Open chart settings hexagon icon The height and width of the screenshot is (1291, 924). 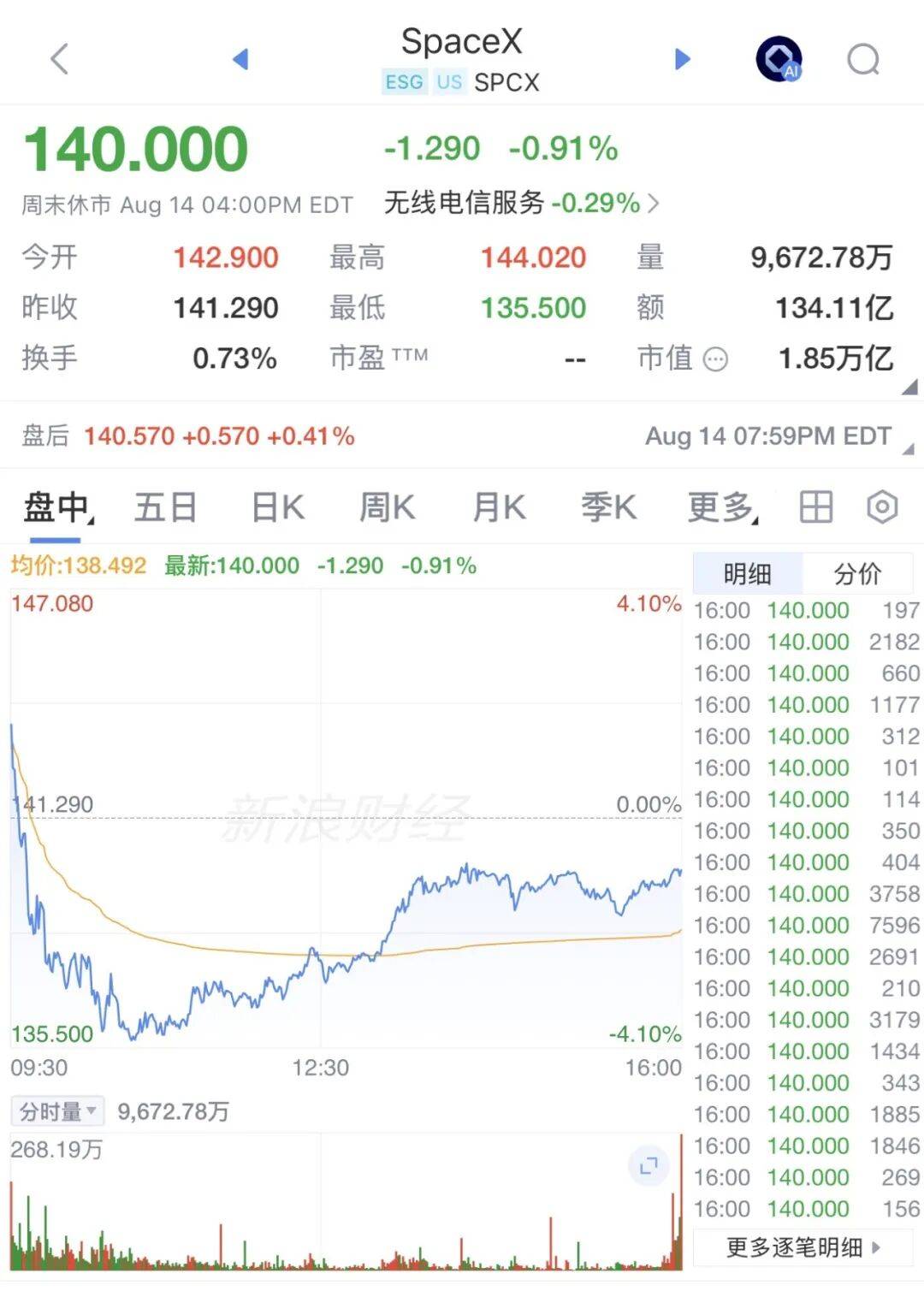pos(882,507)
